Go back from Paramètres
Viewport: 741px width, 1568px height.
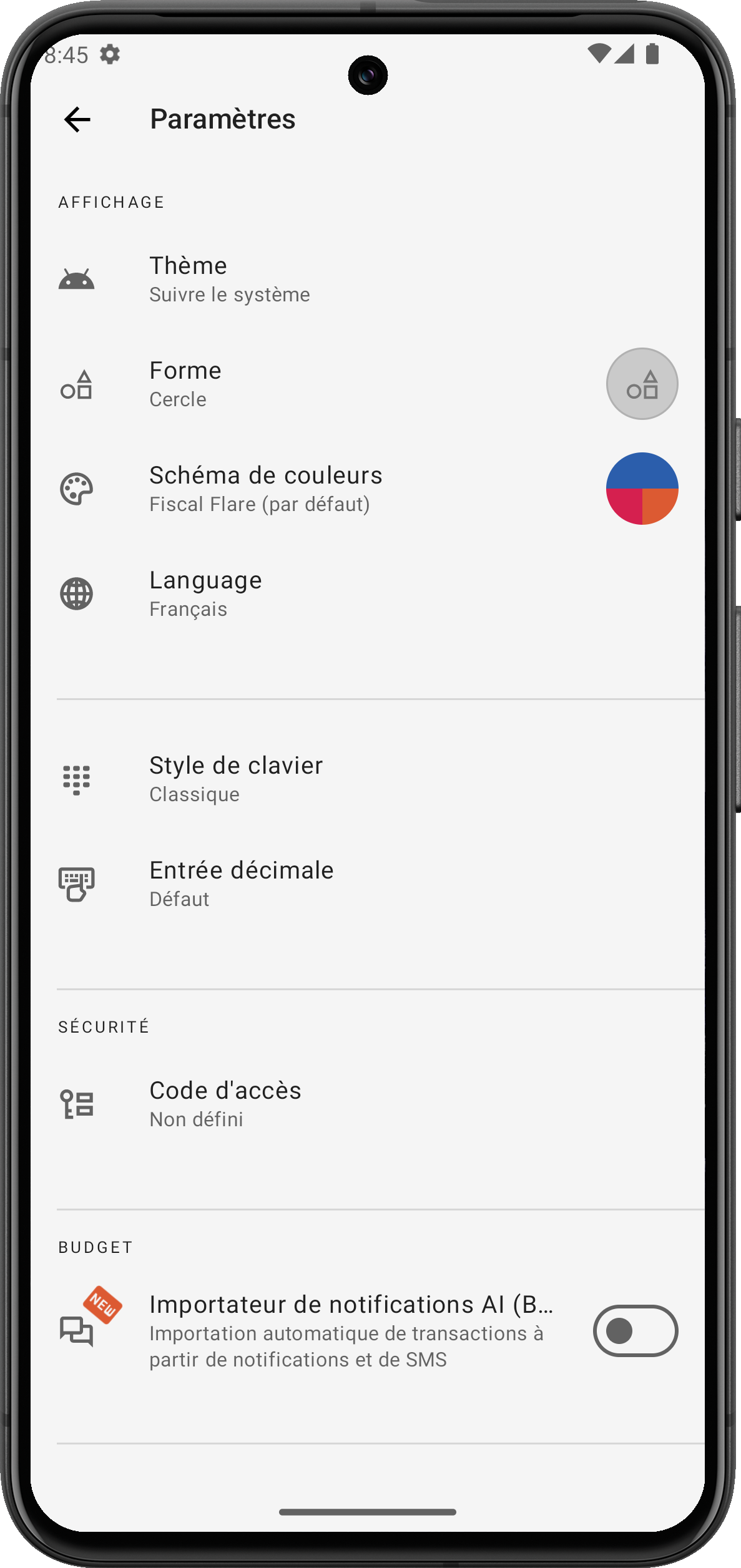point(77,119)
